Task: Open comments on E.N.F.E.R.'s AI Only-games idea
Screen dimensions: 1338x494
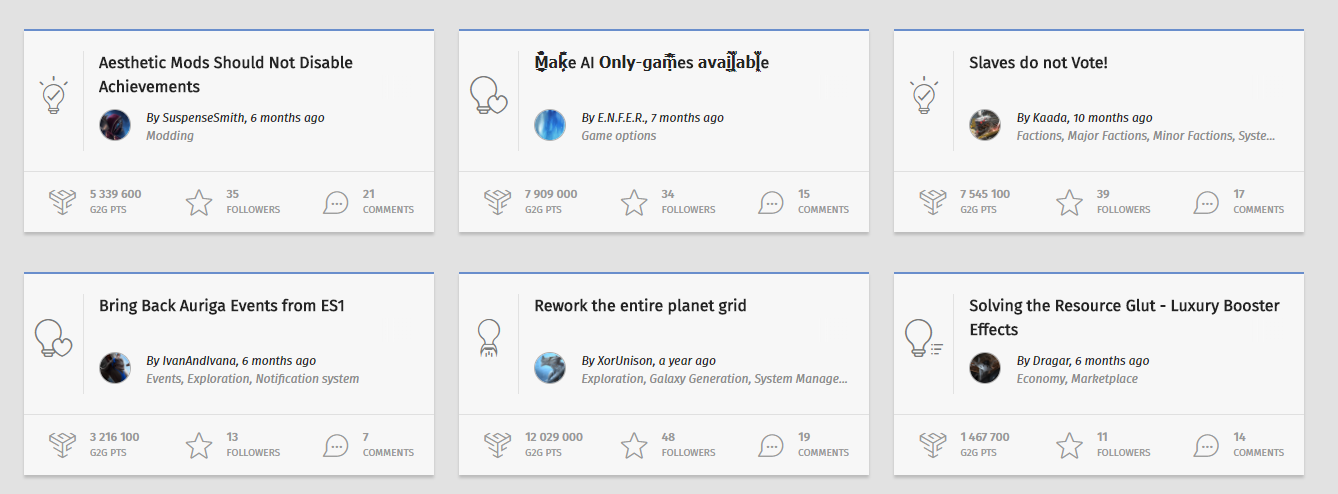Action: pyautogui.click(x=771, y=202)
